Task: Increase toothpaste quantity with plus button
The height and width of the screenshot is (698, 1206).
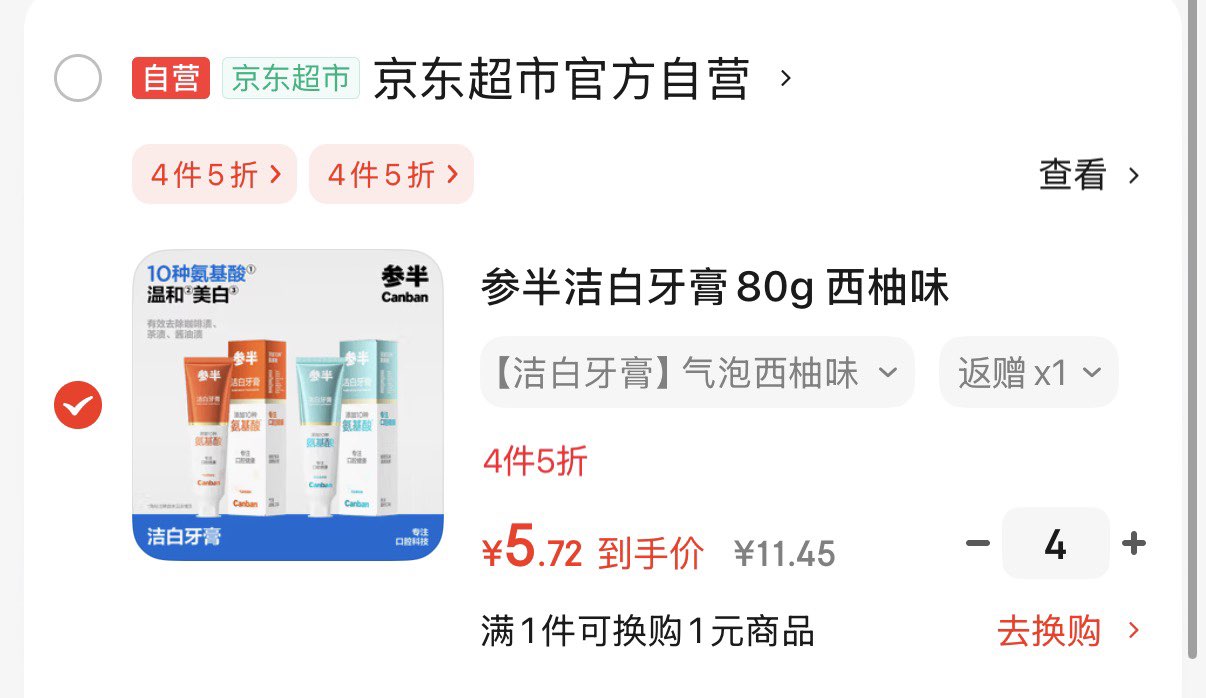Action: click(1133, 543)
